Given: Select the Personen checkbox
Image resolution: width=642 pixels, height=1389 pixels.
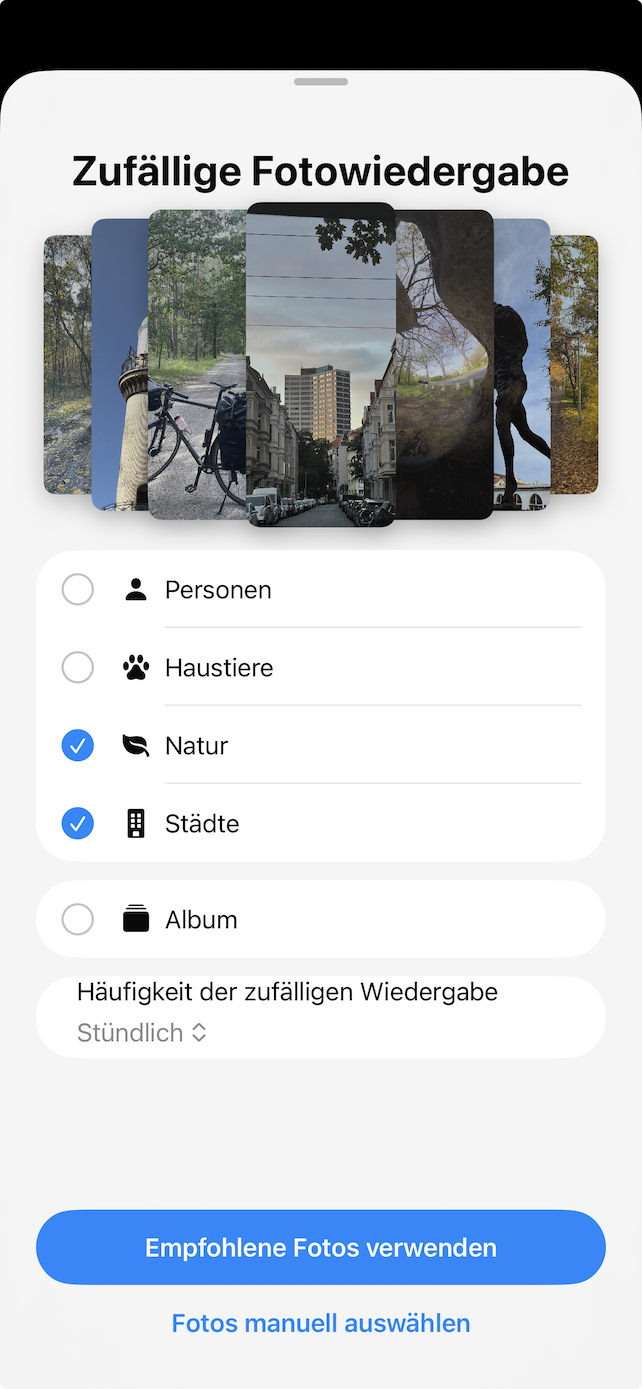Looking at the screenshot, I should point(78,590).
